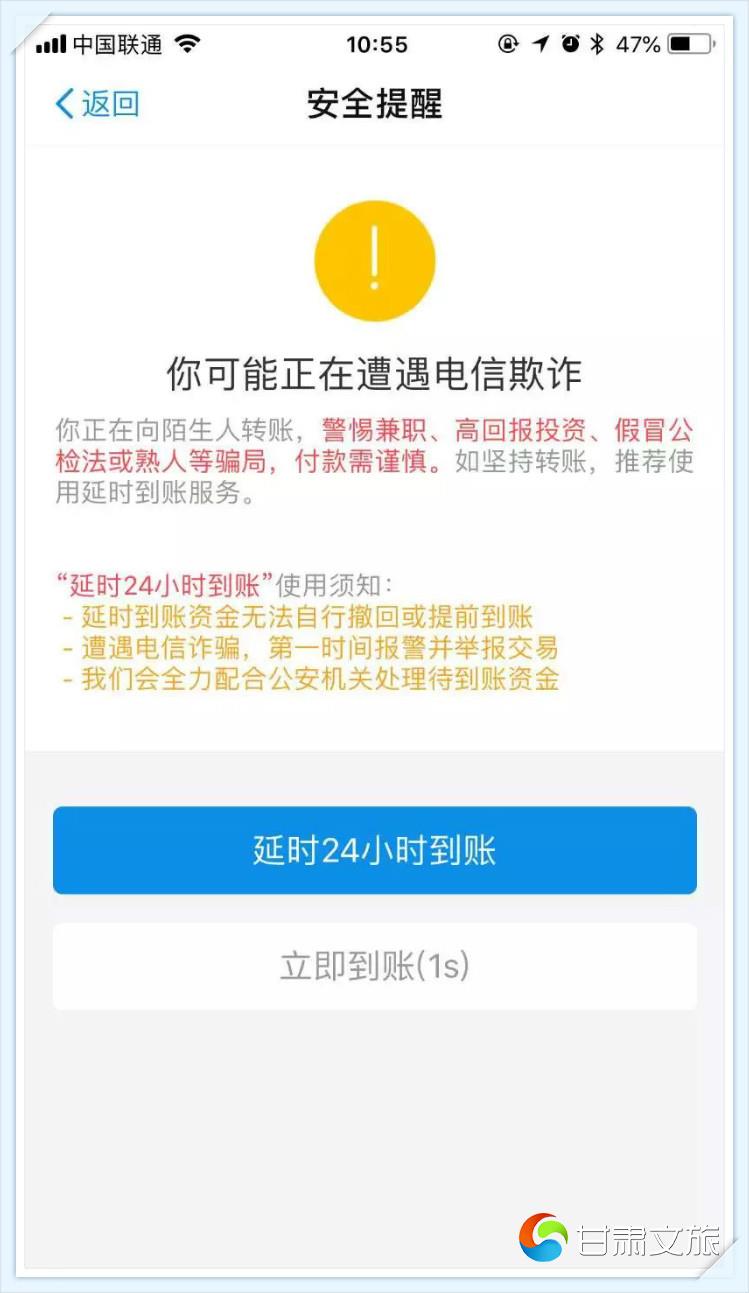Choose 延时24小时到账 delayed transfer
This screenshot has height=1293, width=749.
tap(374, 851)
